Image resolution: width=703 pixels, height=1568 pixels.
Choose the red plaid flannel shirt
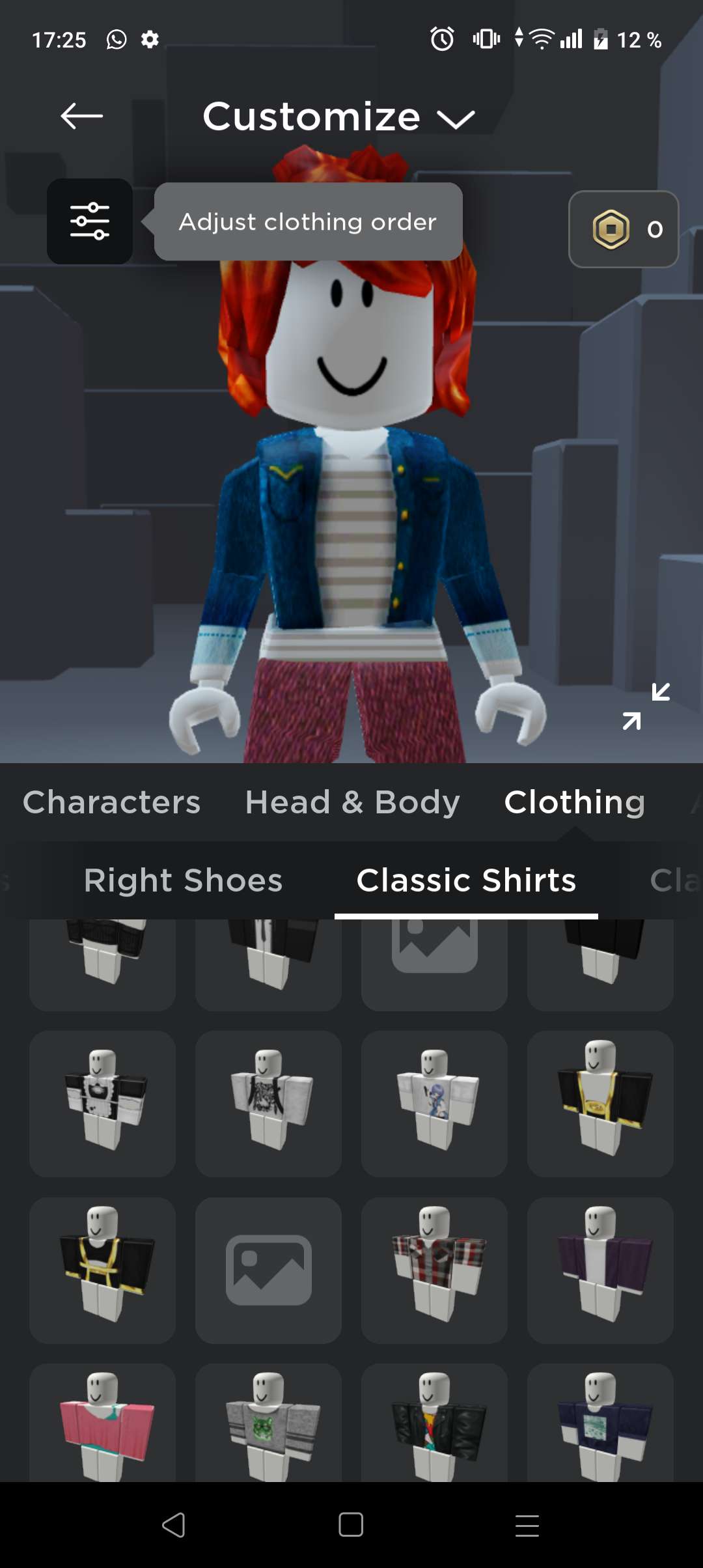pyautogui.click(x=434, y=1270)
